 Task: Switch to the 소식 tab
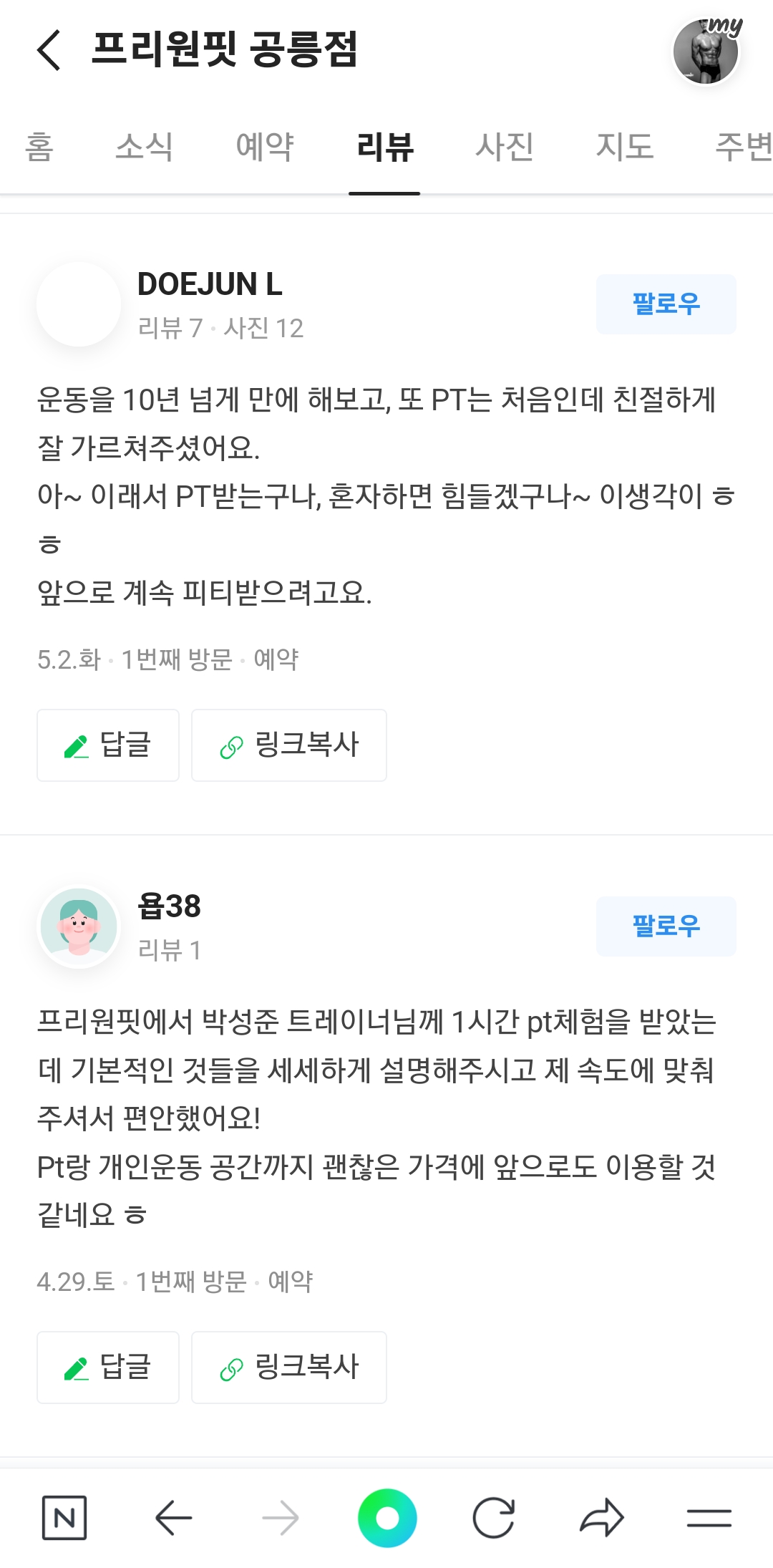point(144,147)
